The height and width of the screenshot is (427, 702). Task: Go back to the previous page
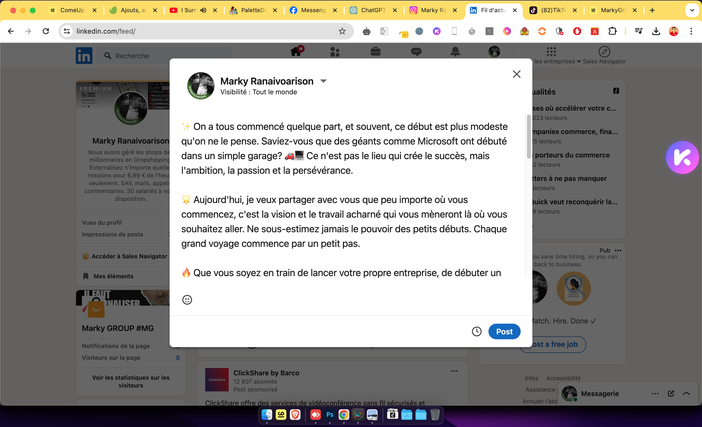point(10,31)
